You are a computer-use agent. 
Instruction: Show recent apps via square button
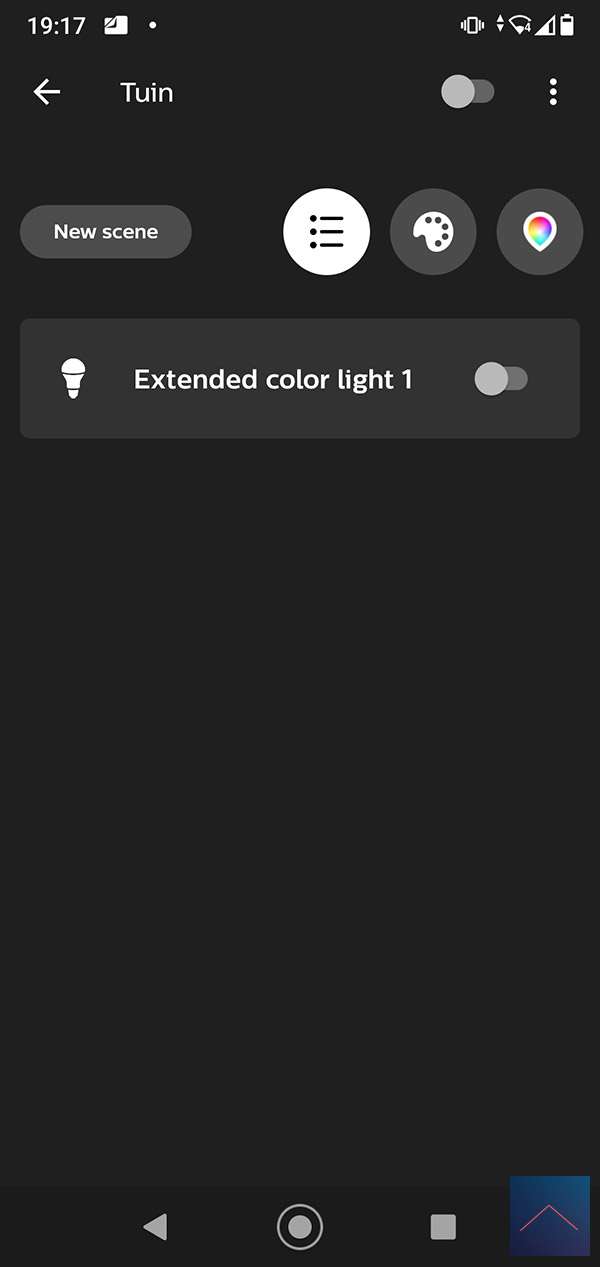[443, 1227]
